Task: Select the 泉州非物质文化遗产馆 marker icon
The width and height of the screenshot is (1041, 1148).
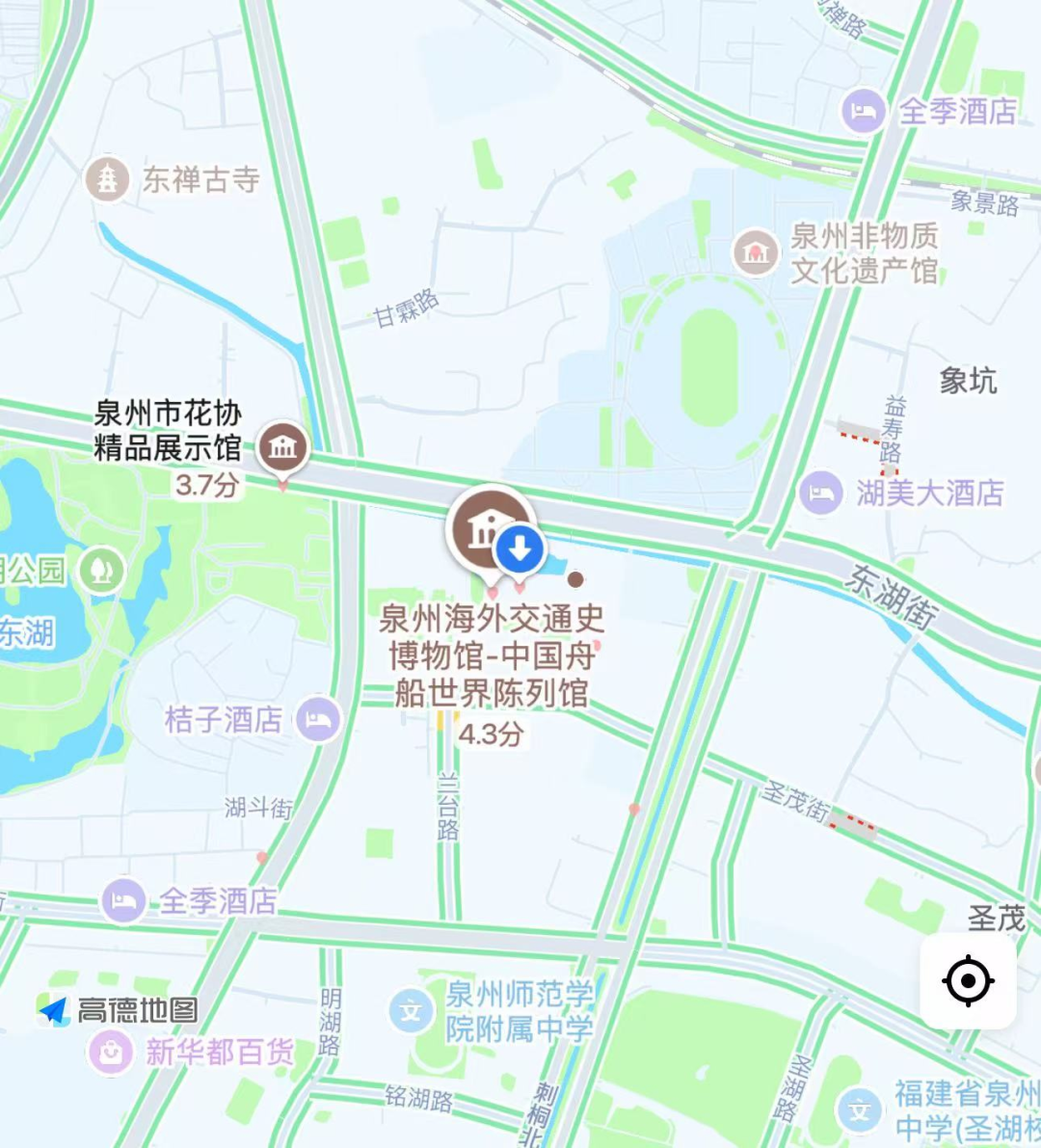Action: [x=756, y=252]
